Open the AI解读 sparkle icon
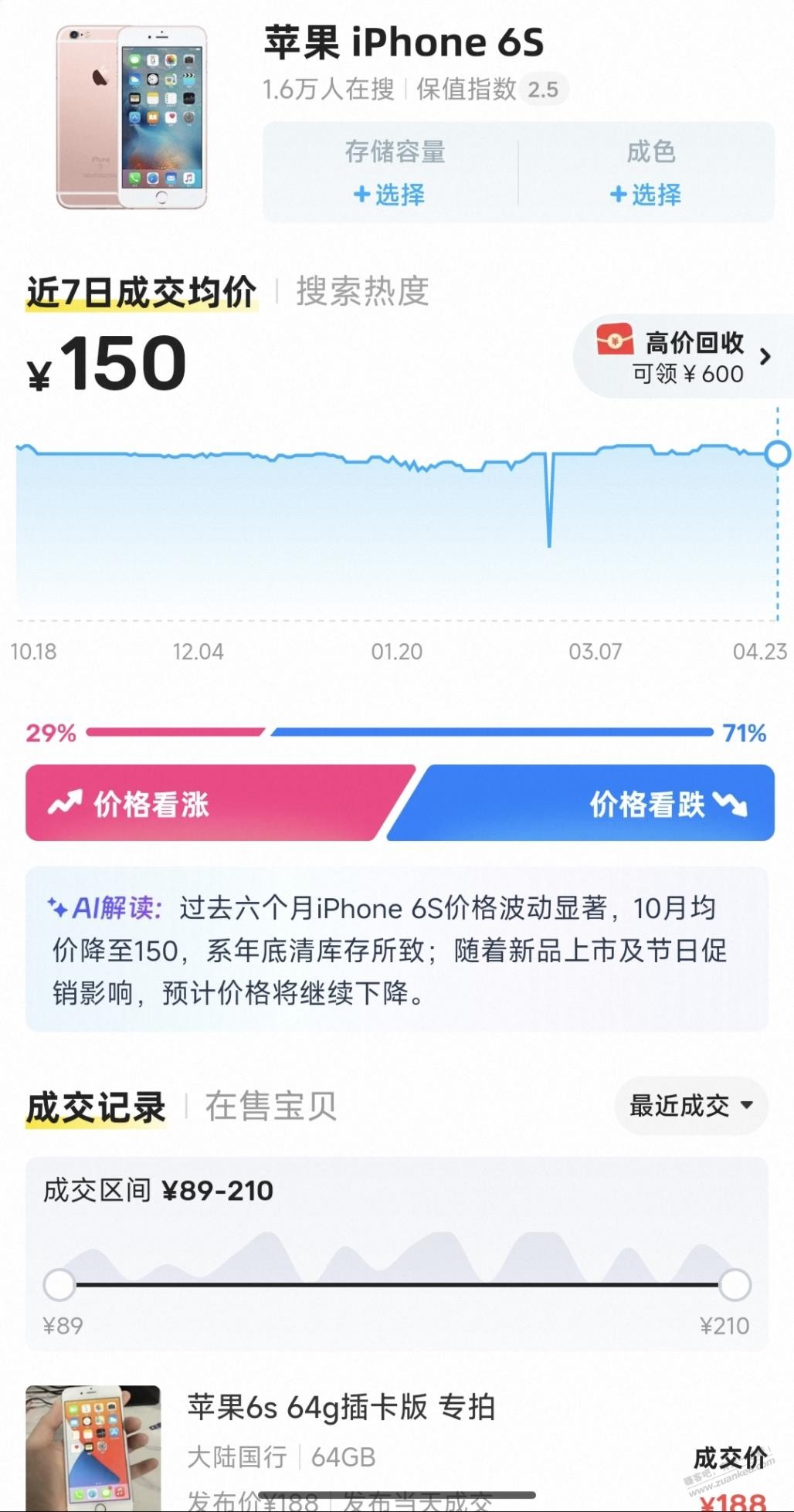Image resolution: width=794 pixels, height=1512 pixels. coord(58,908)
